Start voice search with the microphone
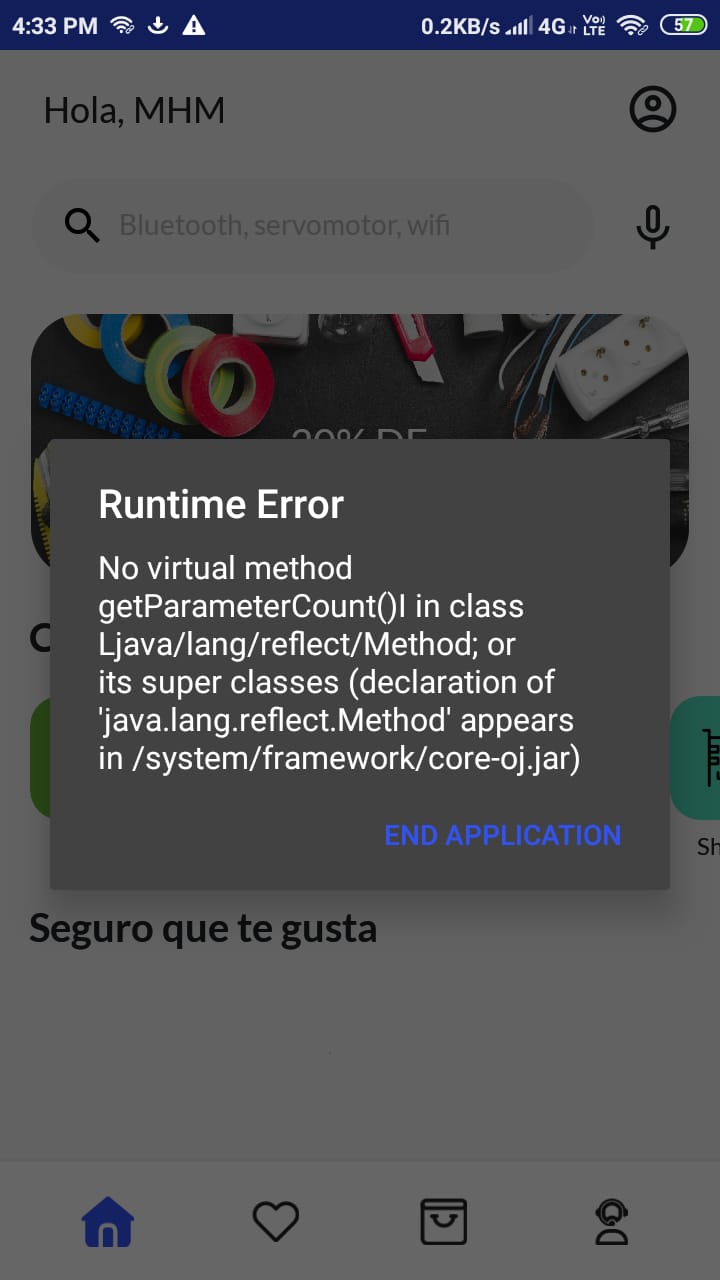Screen dimensions: 720x1280 point(652,226)
